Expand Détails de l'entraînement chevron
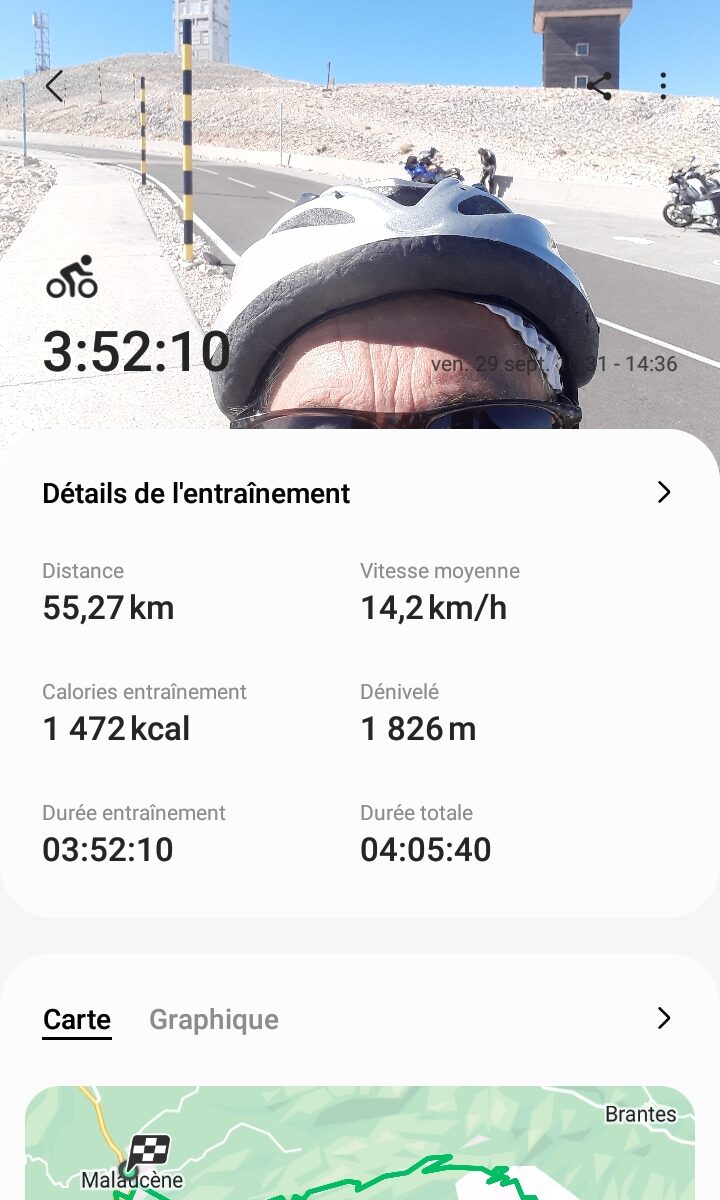The height and width of the screenshot is (1200, 720). pos(664,492)
